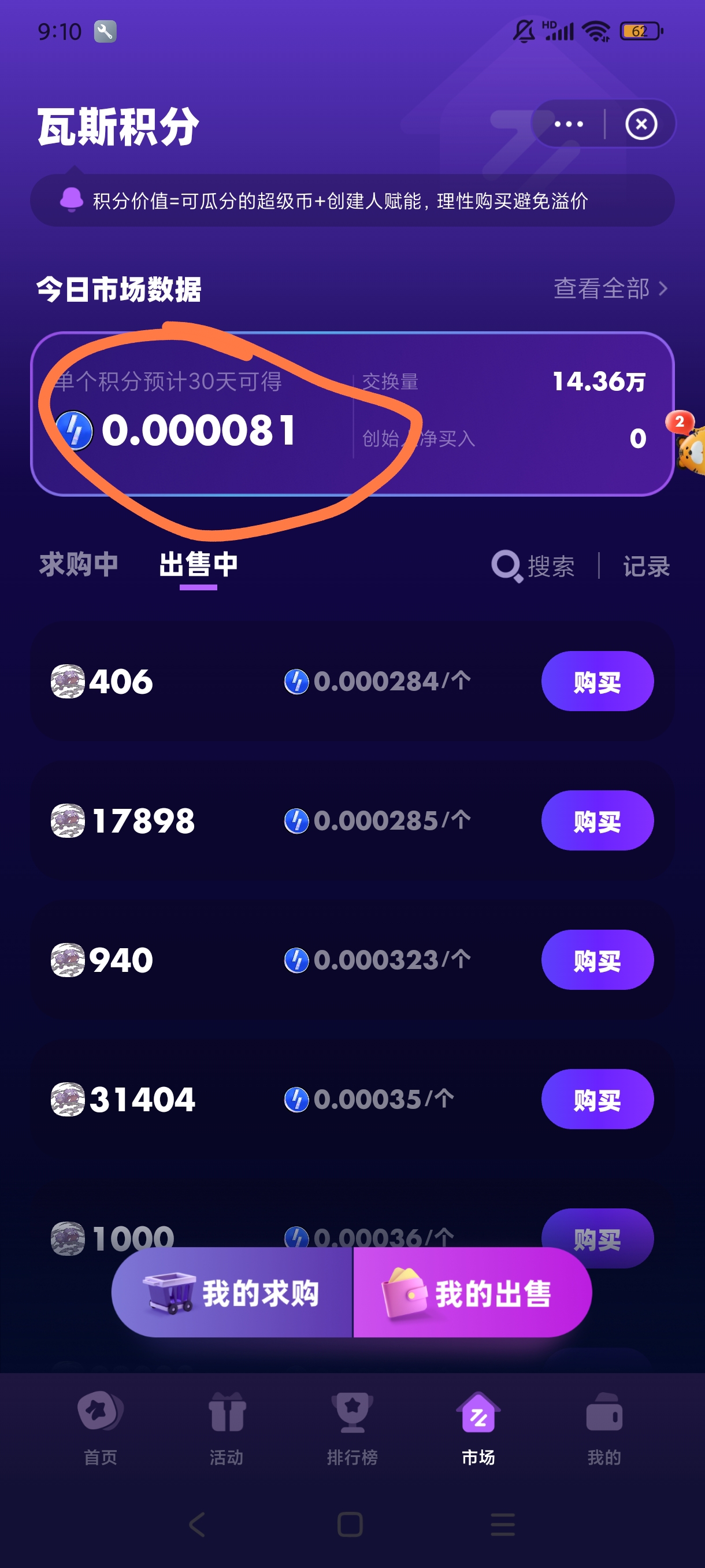Click 购买 on the 406 listing

(x=597, y=681)
